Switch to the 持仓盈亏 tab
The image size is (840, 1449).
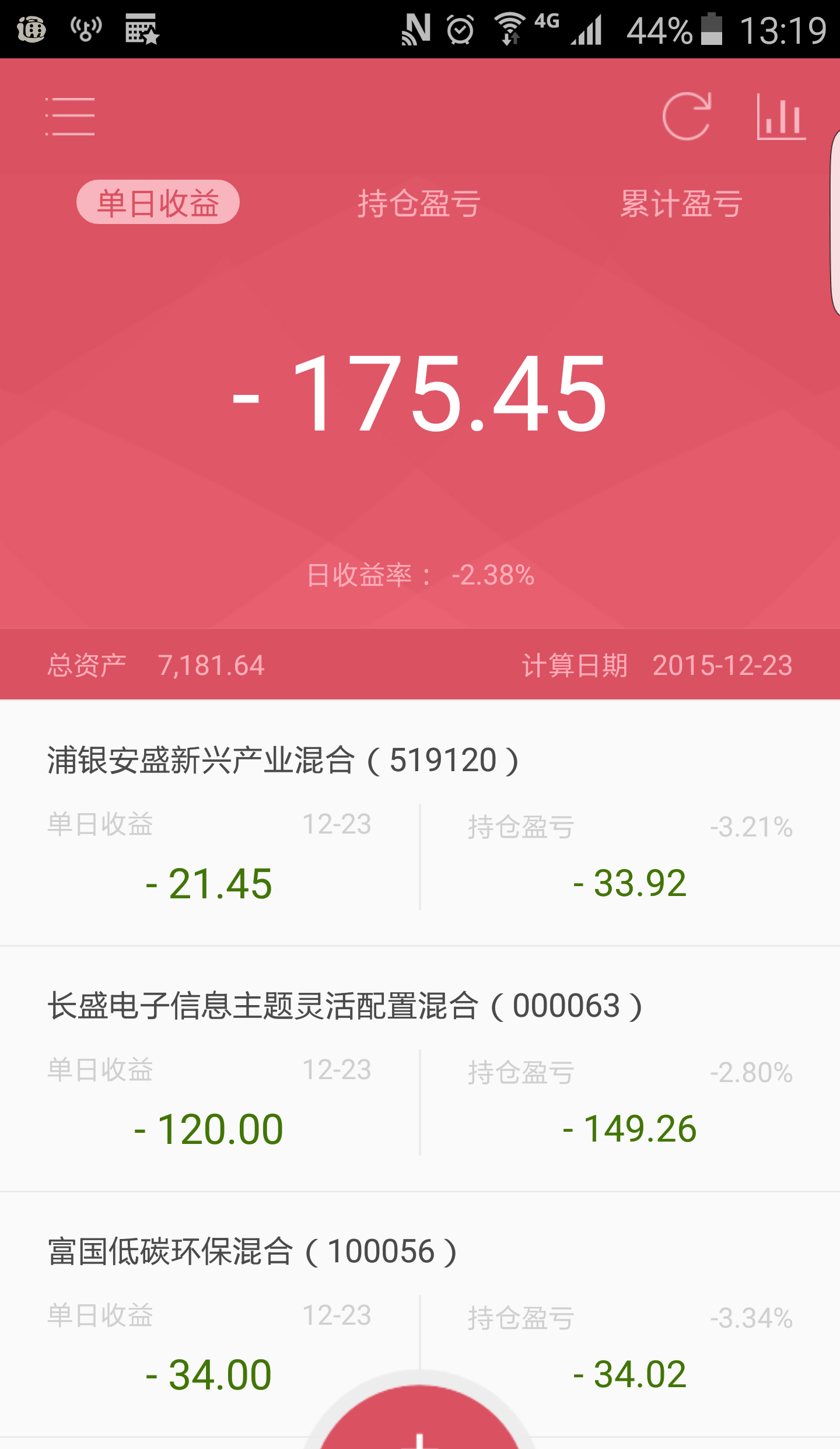(419, 202)
